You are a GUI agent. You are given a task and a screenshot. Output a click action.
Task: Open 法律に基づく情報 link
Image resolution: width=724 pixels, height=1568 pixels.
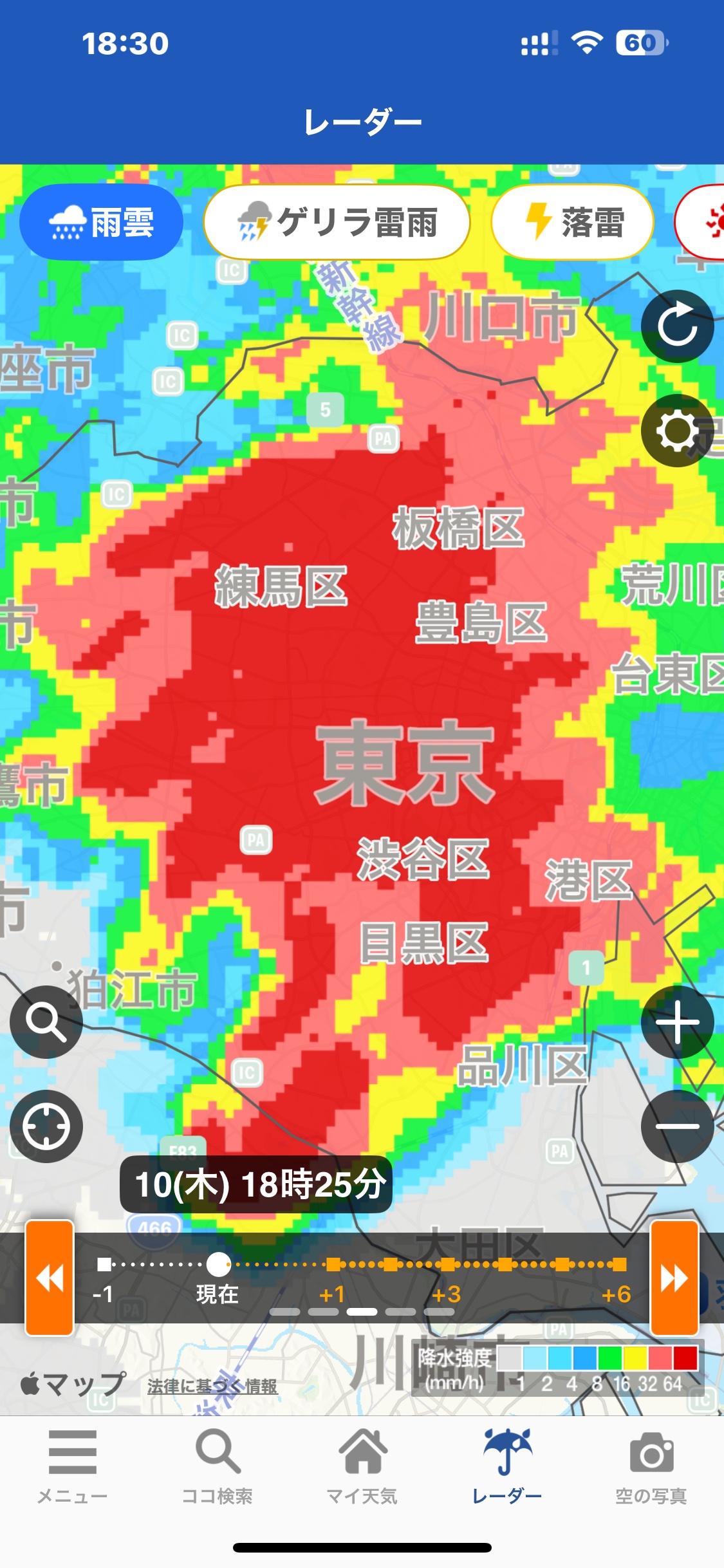coord(212,1386)
